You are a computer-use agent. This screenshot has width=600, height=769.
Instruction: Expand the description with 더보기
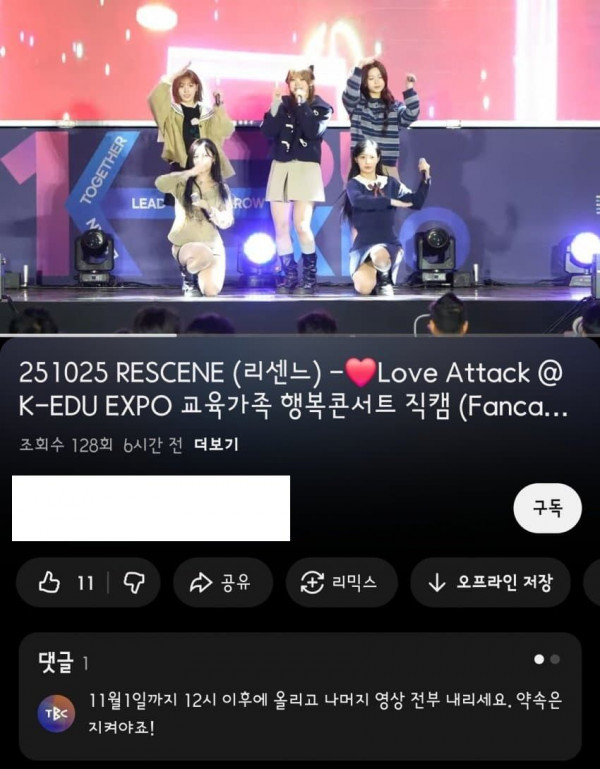[216, 444]
